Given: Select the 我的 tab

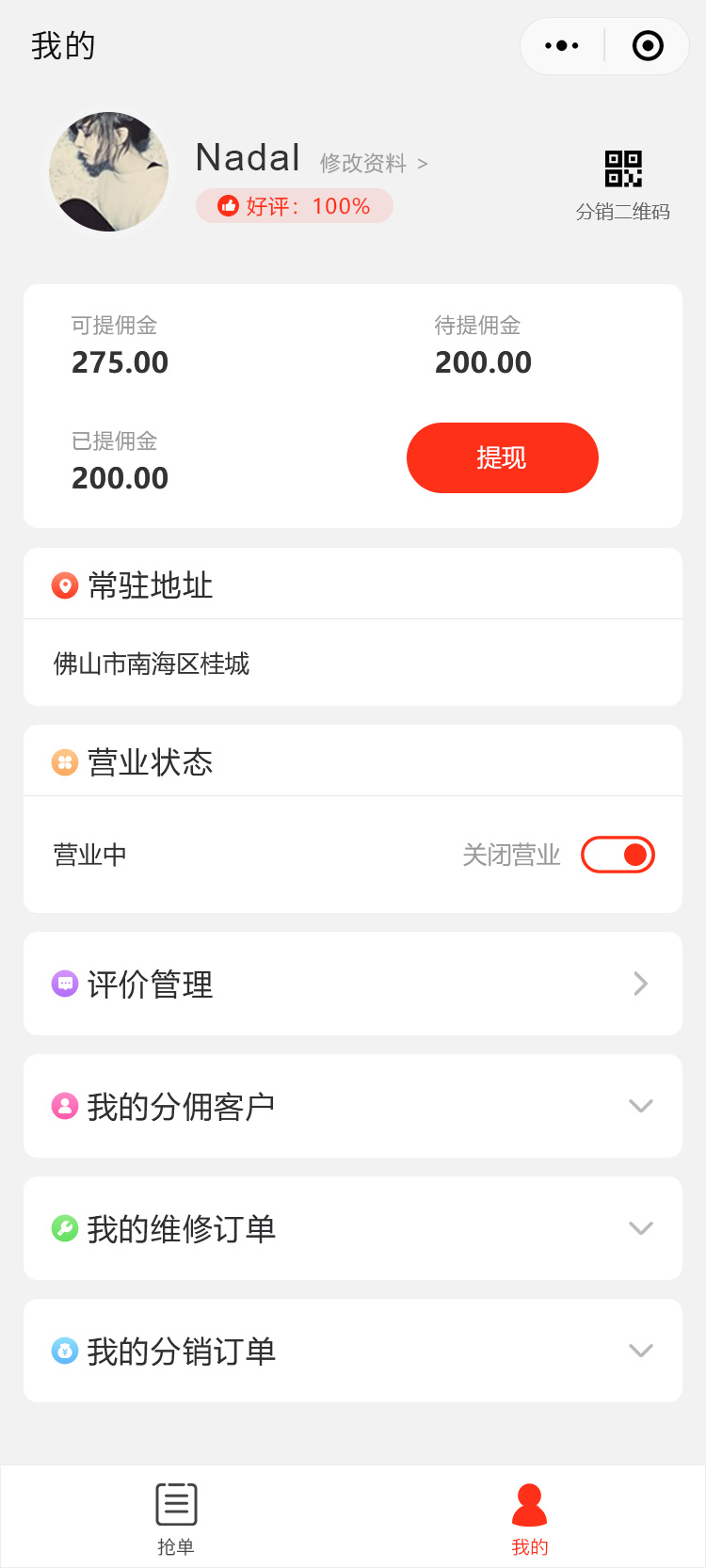Looking at the screenshot, I should (x=529, y=1517).
